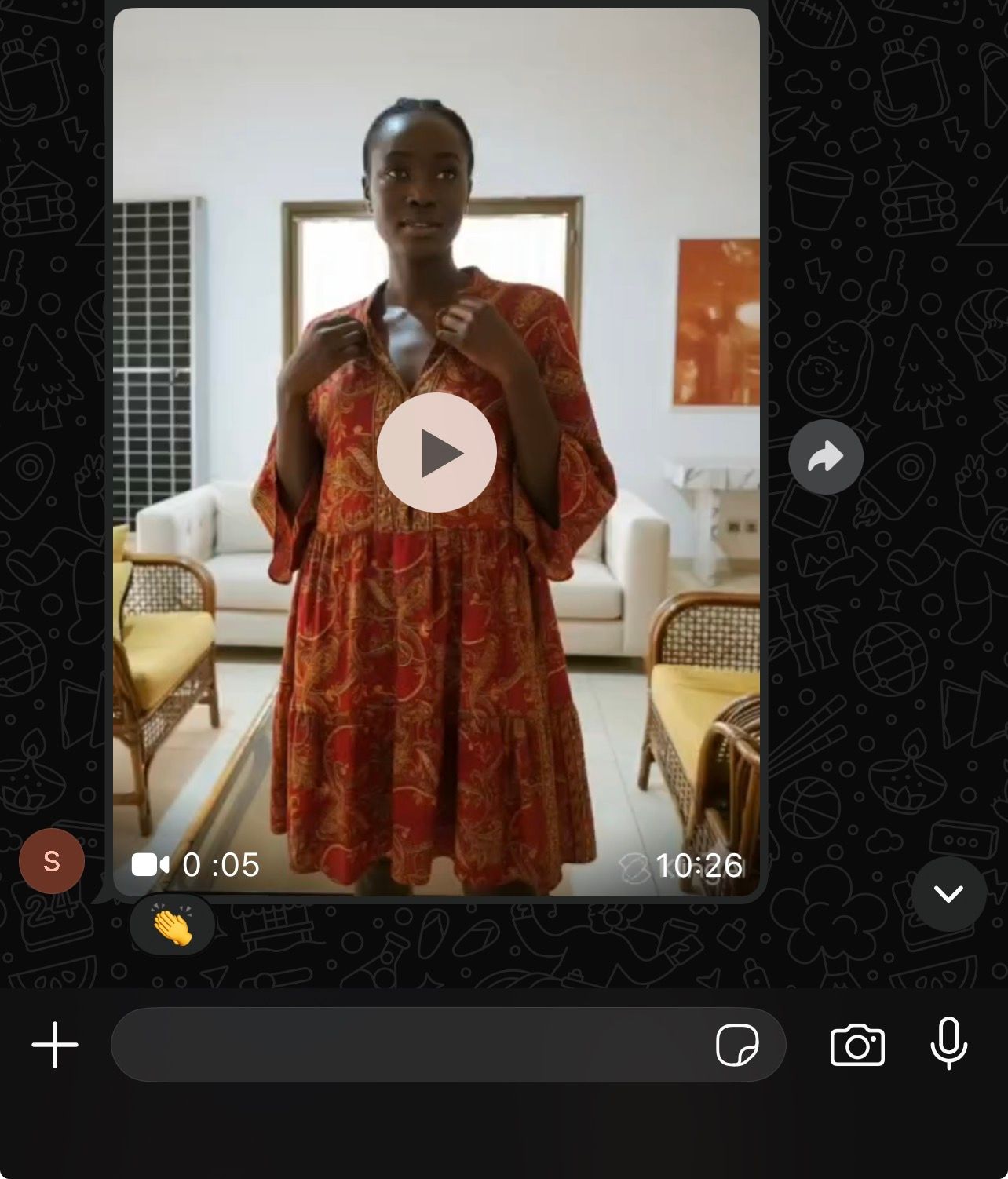
Task: Forward the video using the arrow icon
Action: (826, 457)
